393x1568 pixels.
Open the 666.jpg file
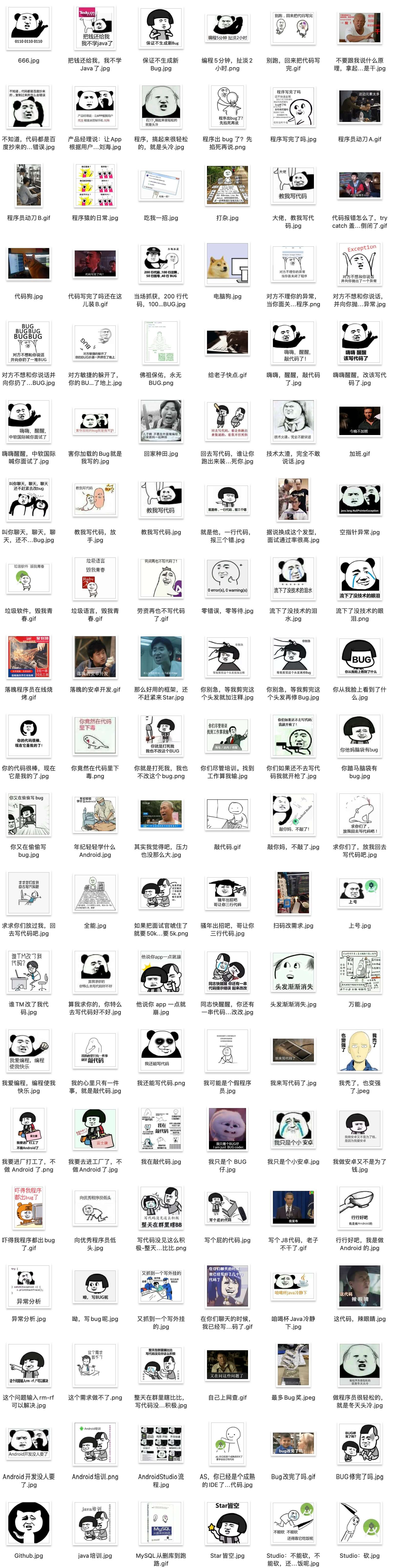[x=29, y=27]
